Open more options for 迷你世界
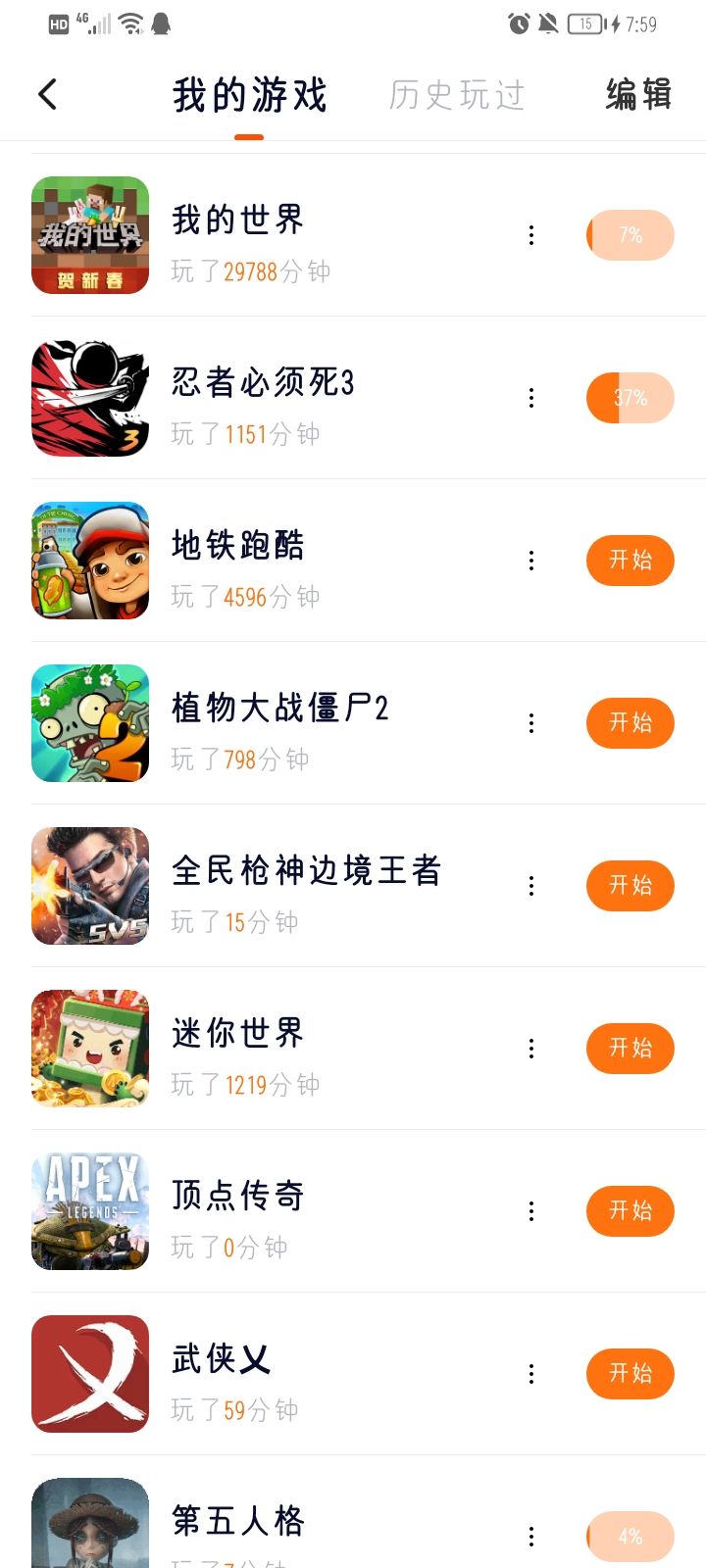 tap(531, 1049)
